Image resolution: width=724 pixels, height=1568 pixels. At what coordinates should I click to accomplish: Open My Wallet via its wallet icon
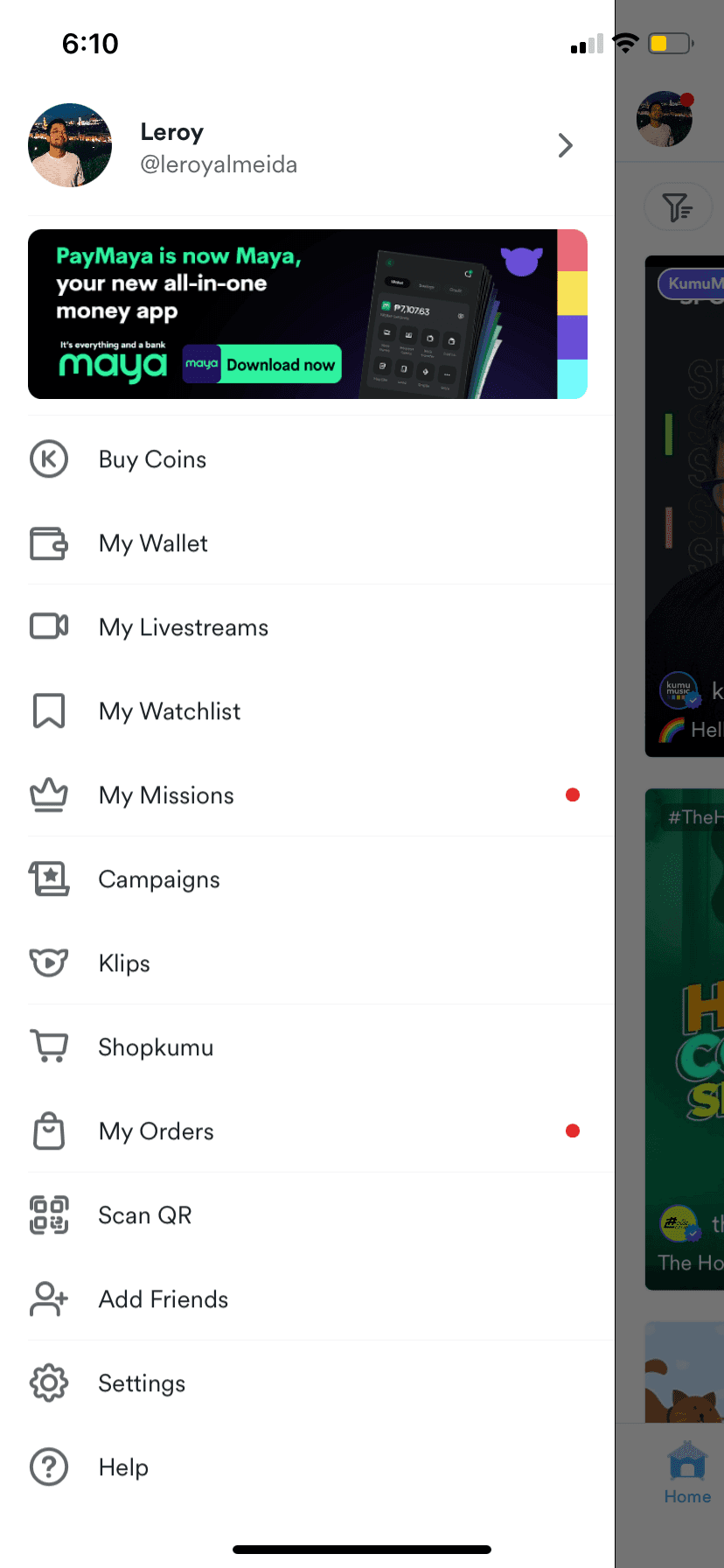point(49,542)
